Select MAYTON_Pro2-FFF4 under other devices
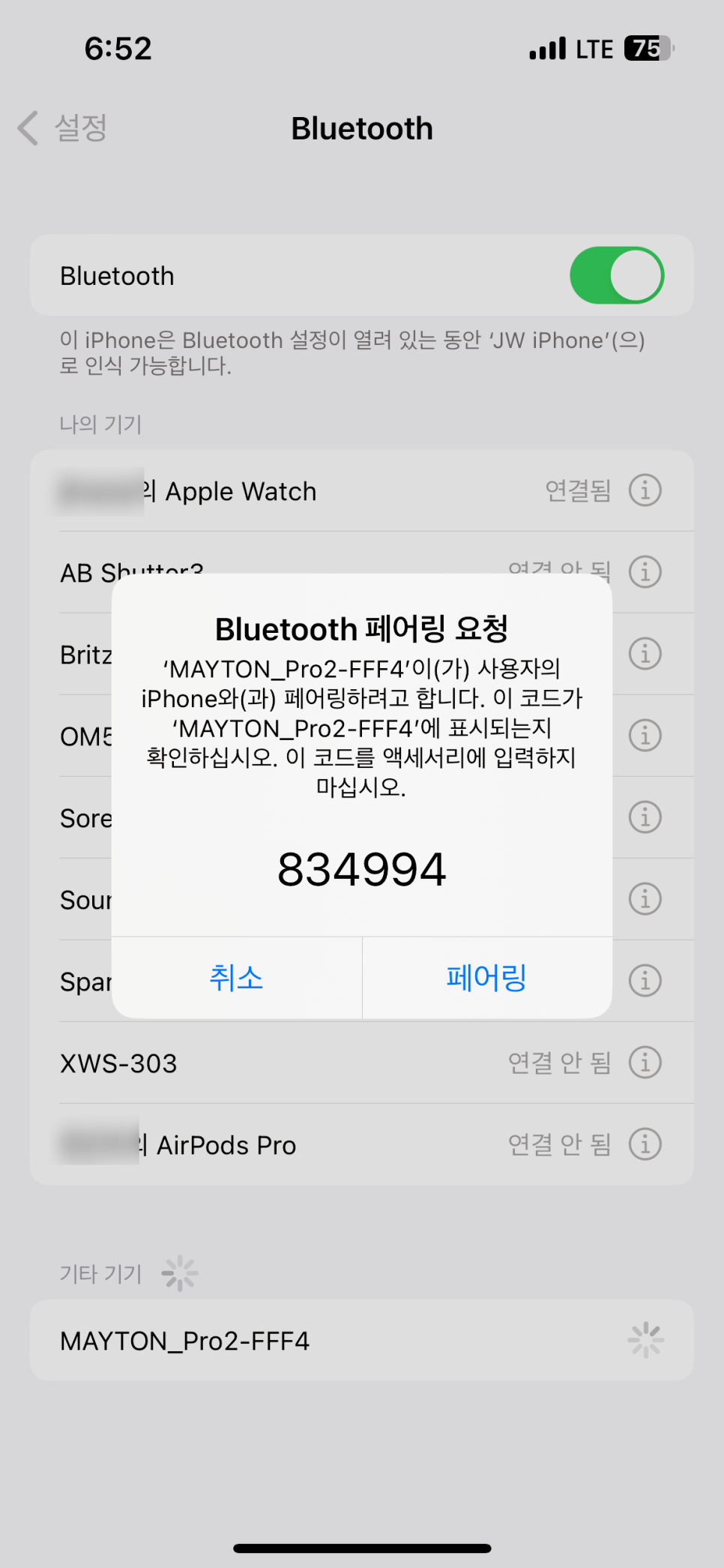This screenshot has height=1568, width=724. [x=362, y=1340]
